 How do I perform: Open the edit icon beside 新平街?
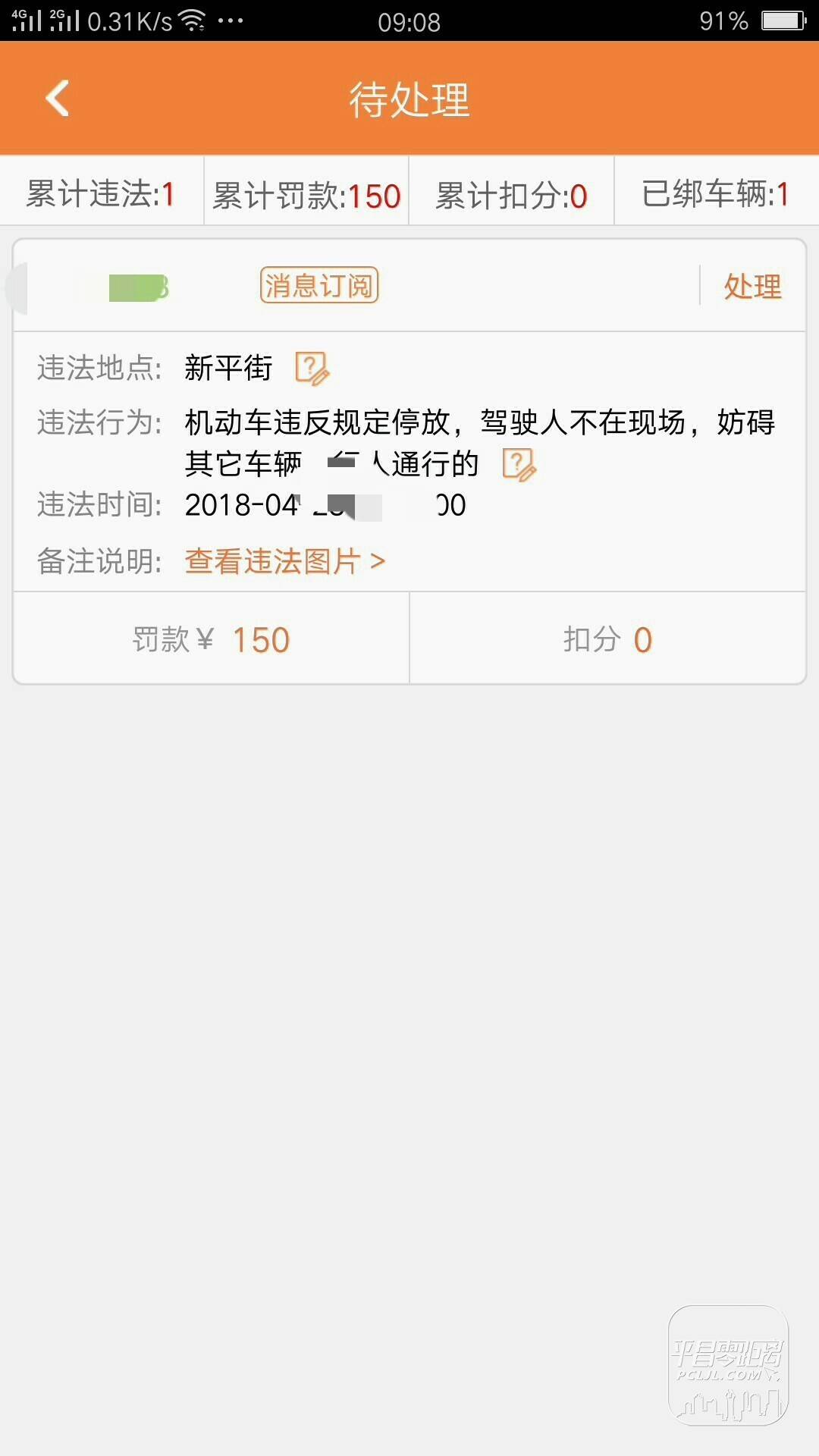[312, 369]
